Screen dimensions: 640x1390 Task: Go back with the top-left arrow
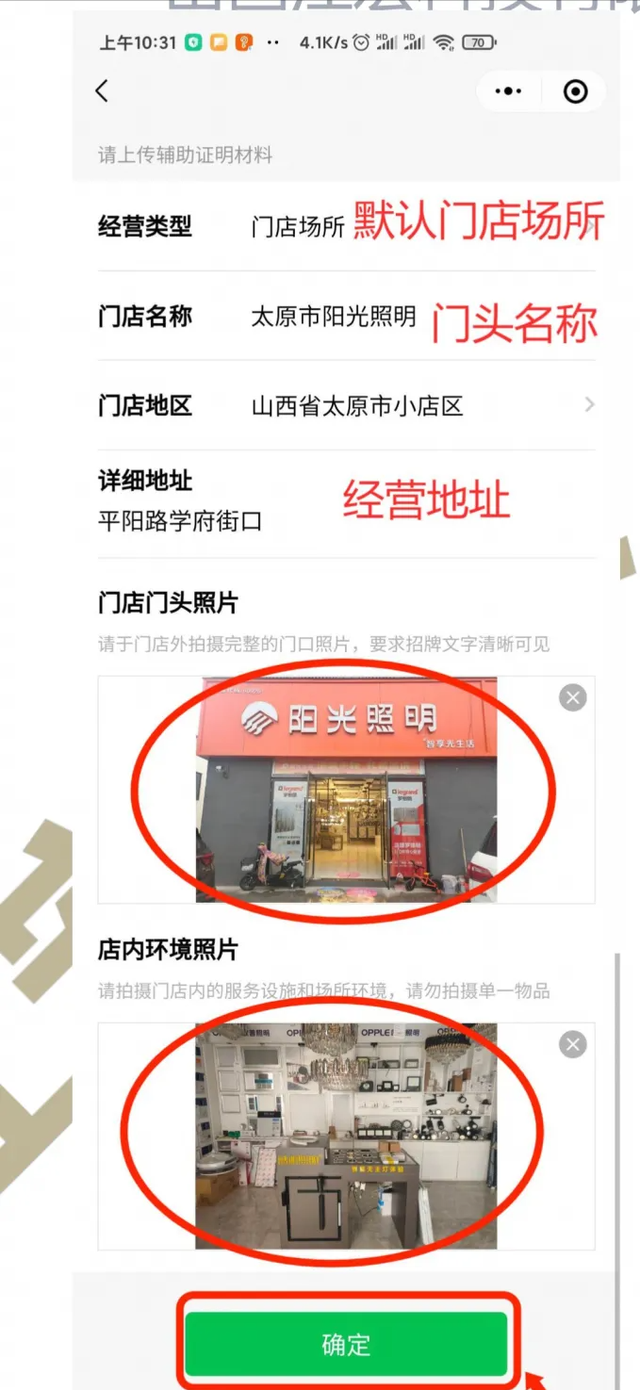(x=101, y=91)
